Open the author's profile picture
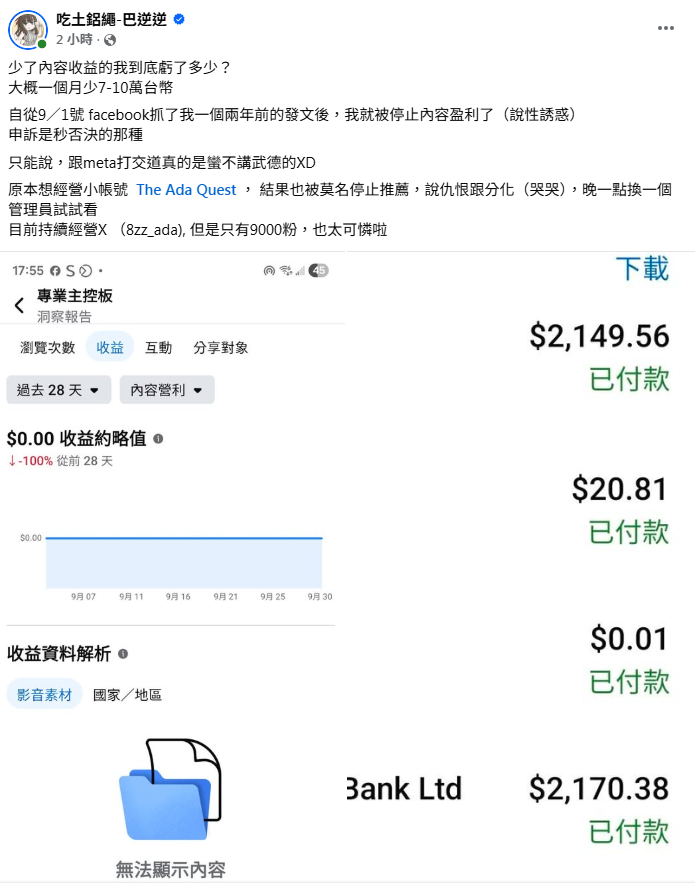This screenshot has height=887, width=695. click(28, 30)
